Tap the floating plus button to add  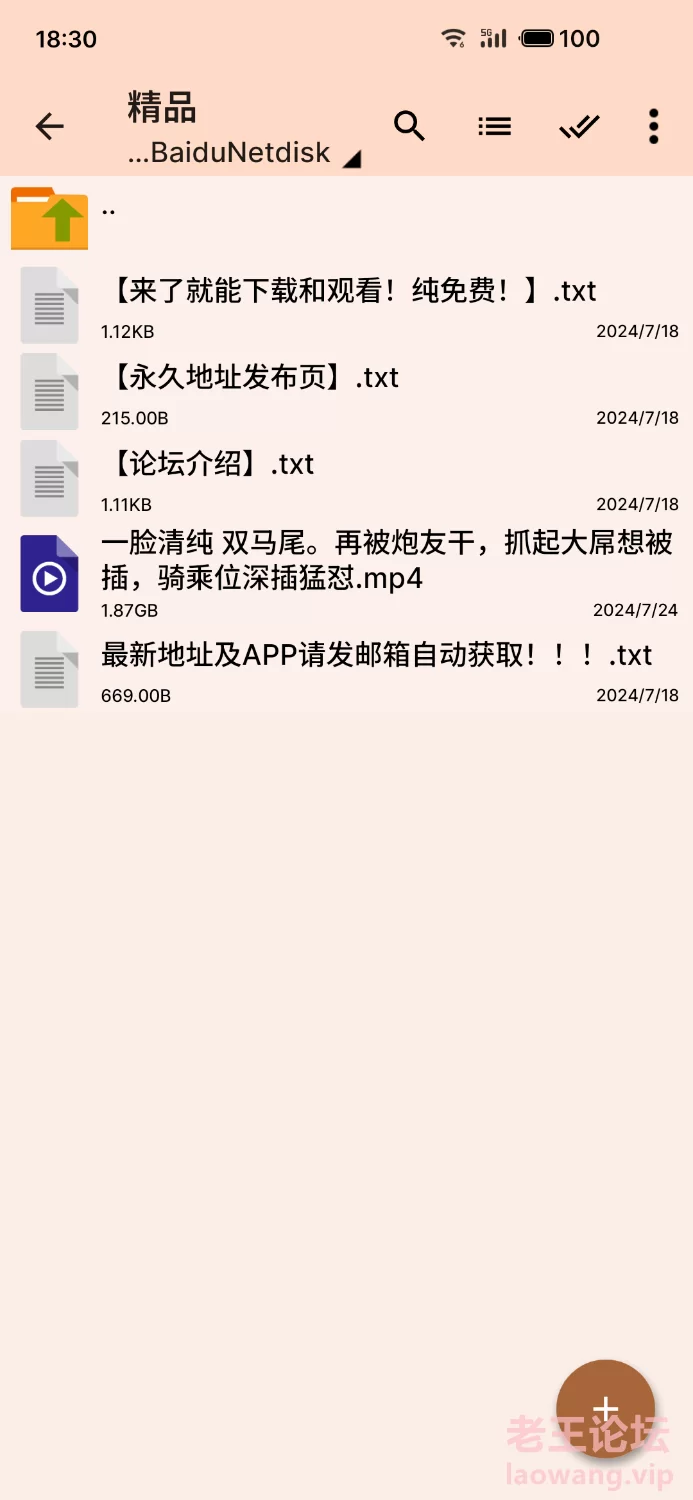click(x=605, y=1408)
